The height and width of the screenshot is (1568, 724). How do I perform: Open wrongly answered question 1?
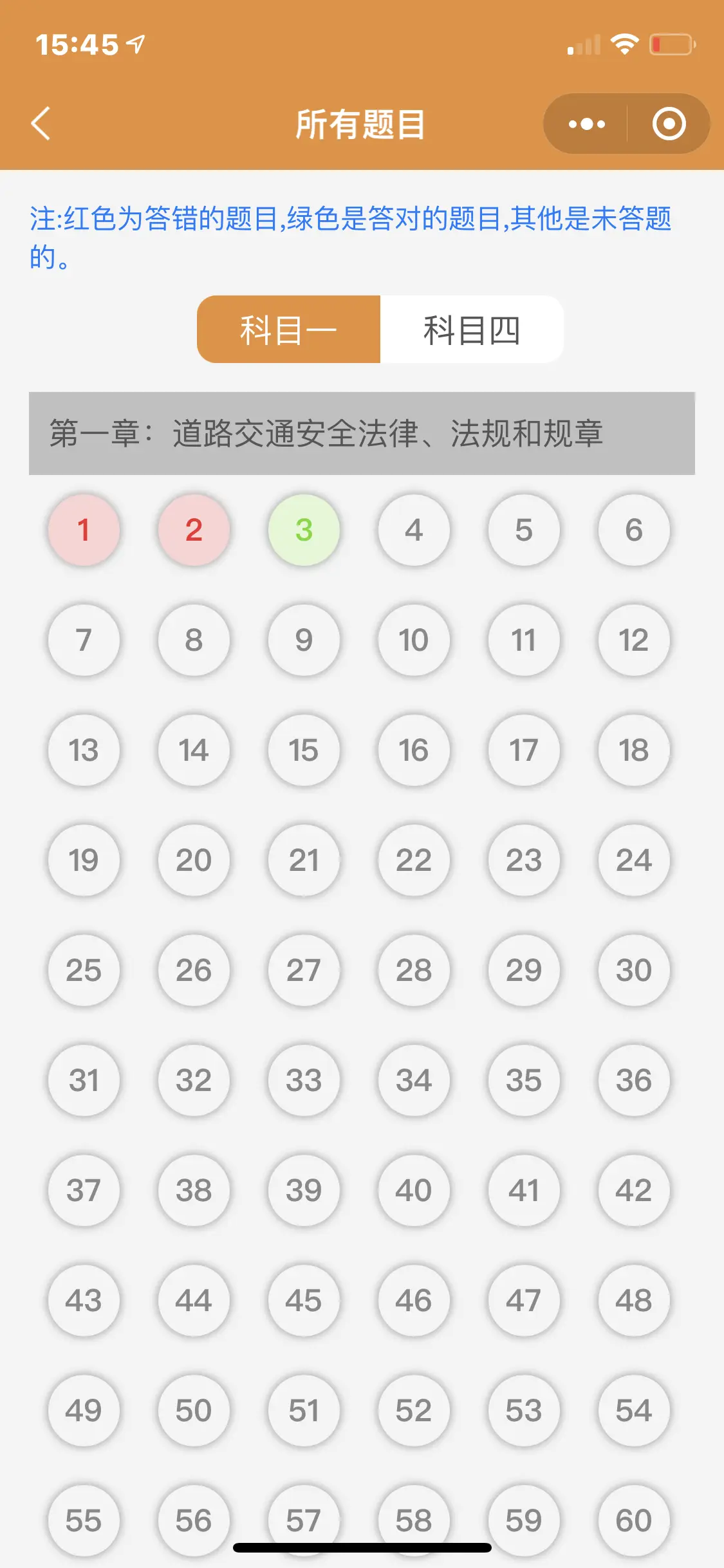coord(84,530)
